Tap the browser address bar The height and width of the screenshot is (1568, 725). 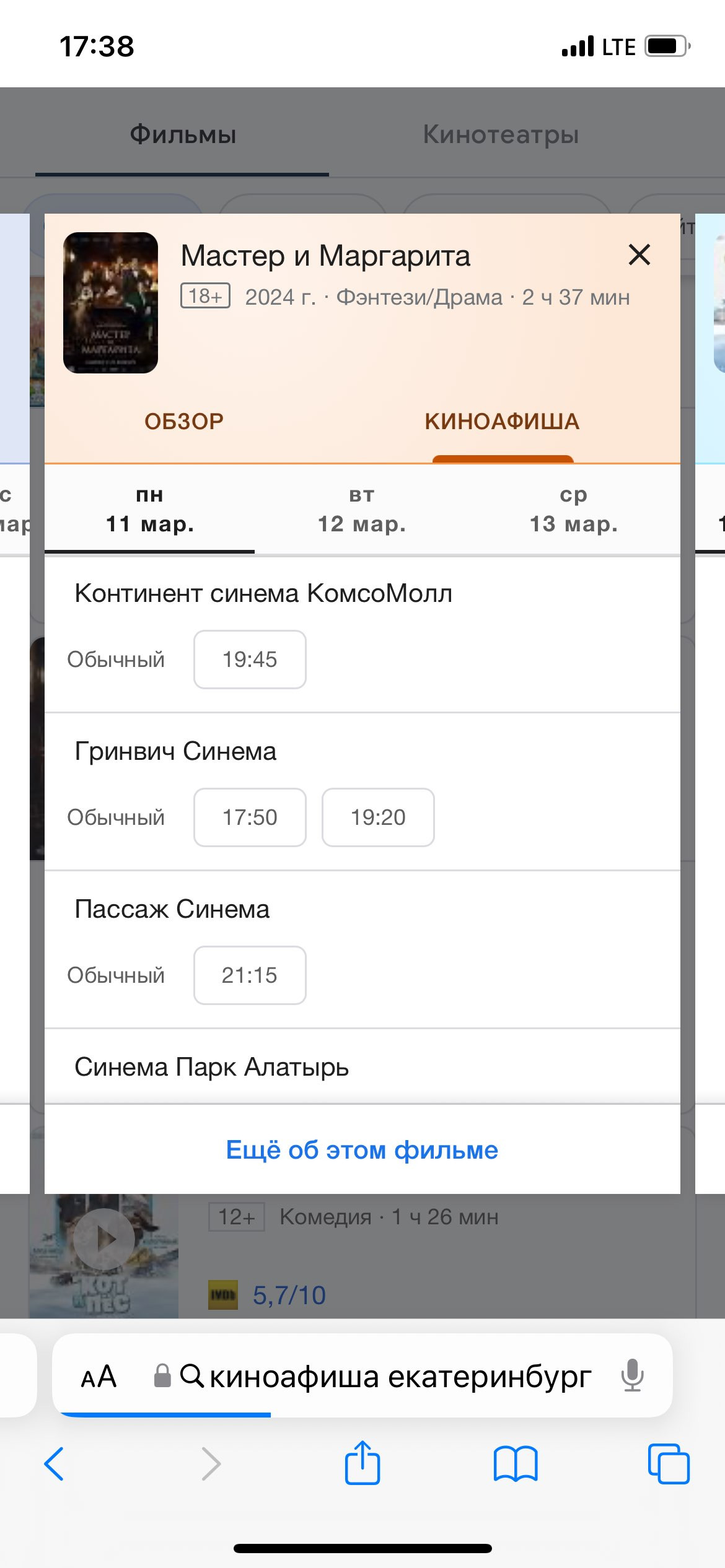point(384,1377)
